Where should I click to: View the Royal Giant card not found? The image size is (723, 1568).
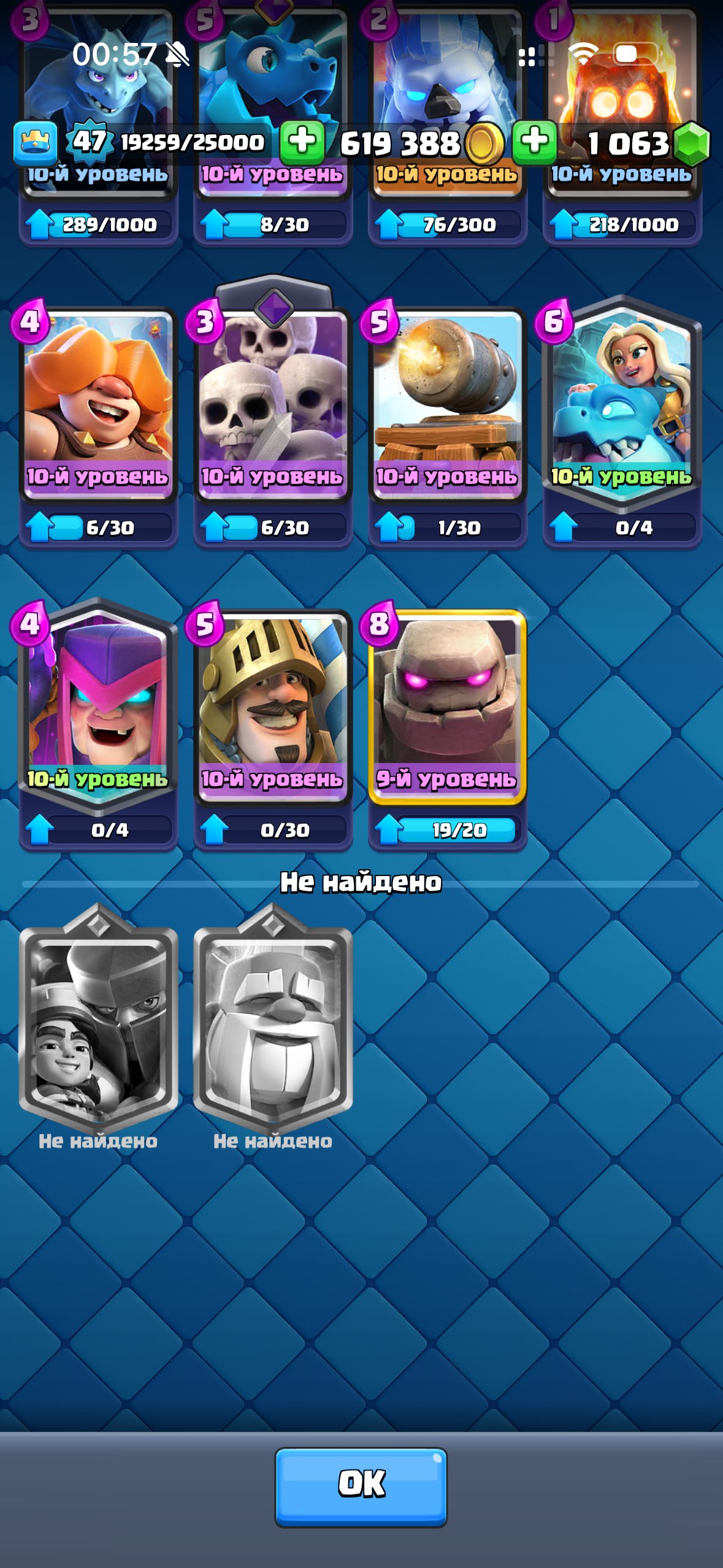[273, 1024]
